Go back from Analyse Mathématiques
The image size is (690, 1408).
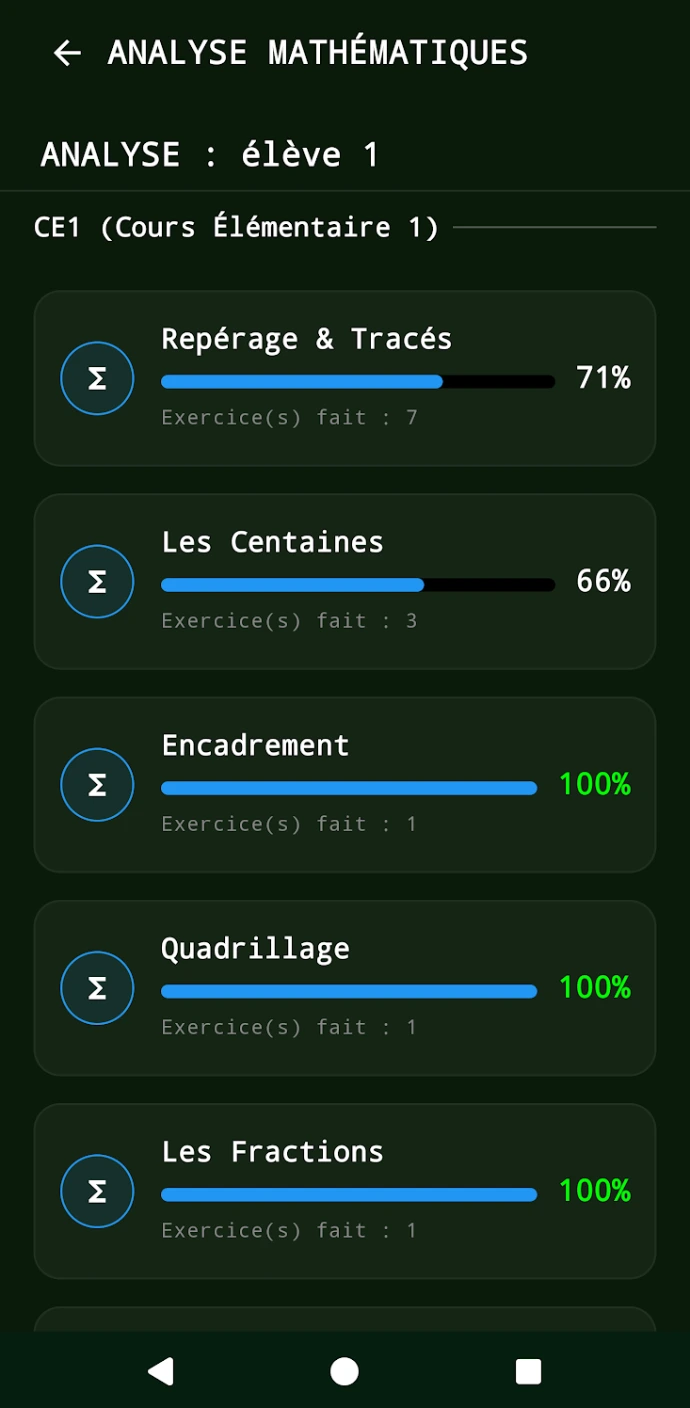coord(67,53)
